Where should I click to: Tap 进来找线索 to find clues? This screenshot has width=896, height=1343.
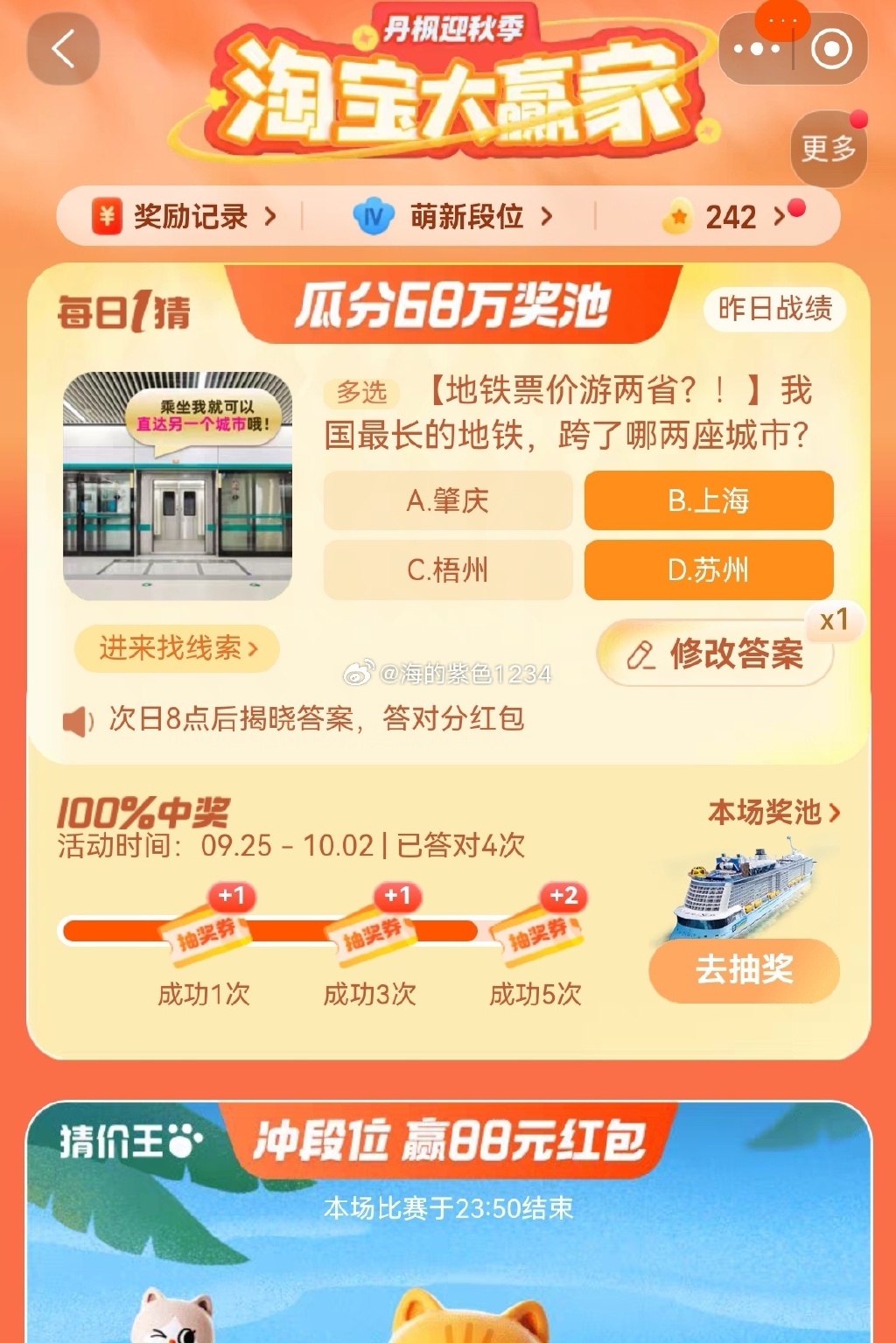coord(178,648)
